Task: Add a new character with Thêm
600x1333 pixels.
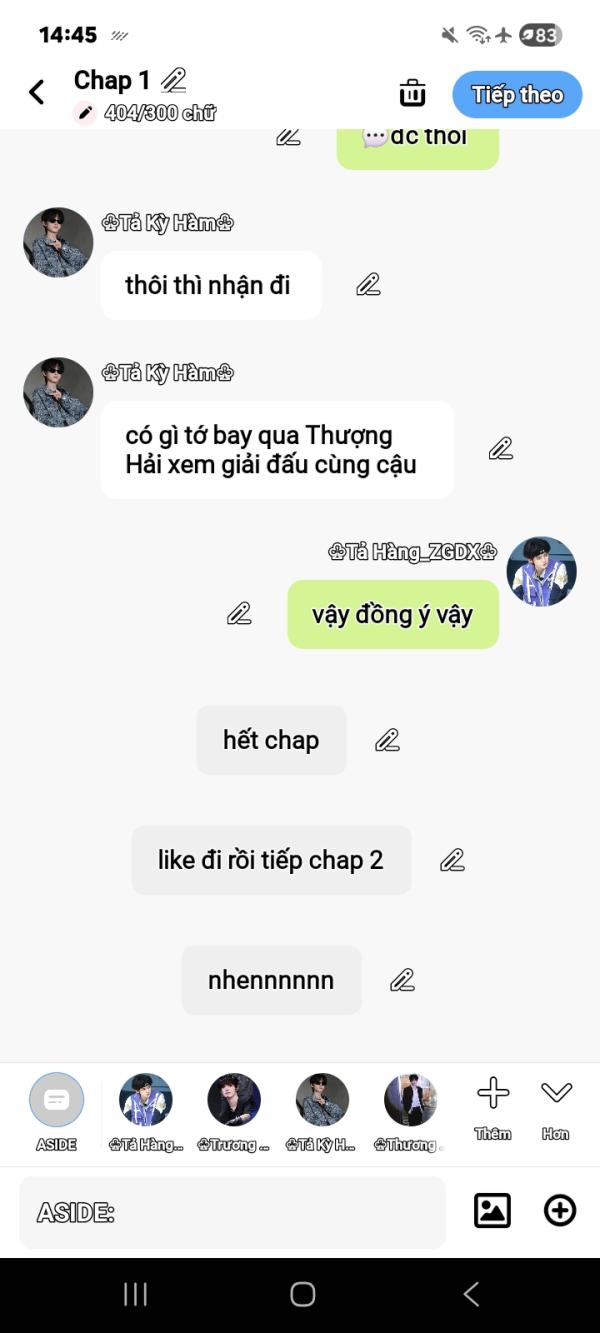Action: tap(493, 1104)
